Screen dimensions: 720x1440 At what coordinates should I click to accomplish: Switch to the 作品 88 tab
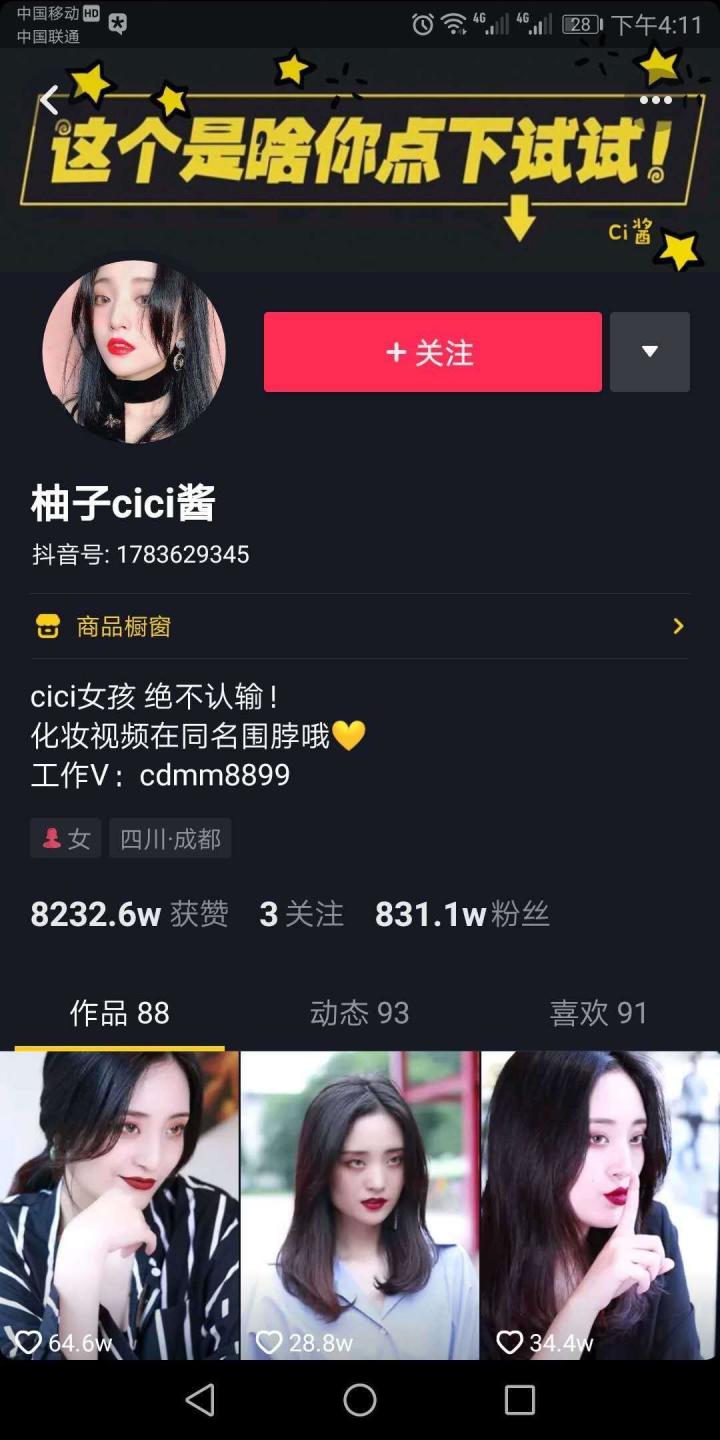pos(119,1013)
